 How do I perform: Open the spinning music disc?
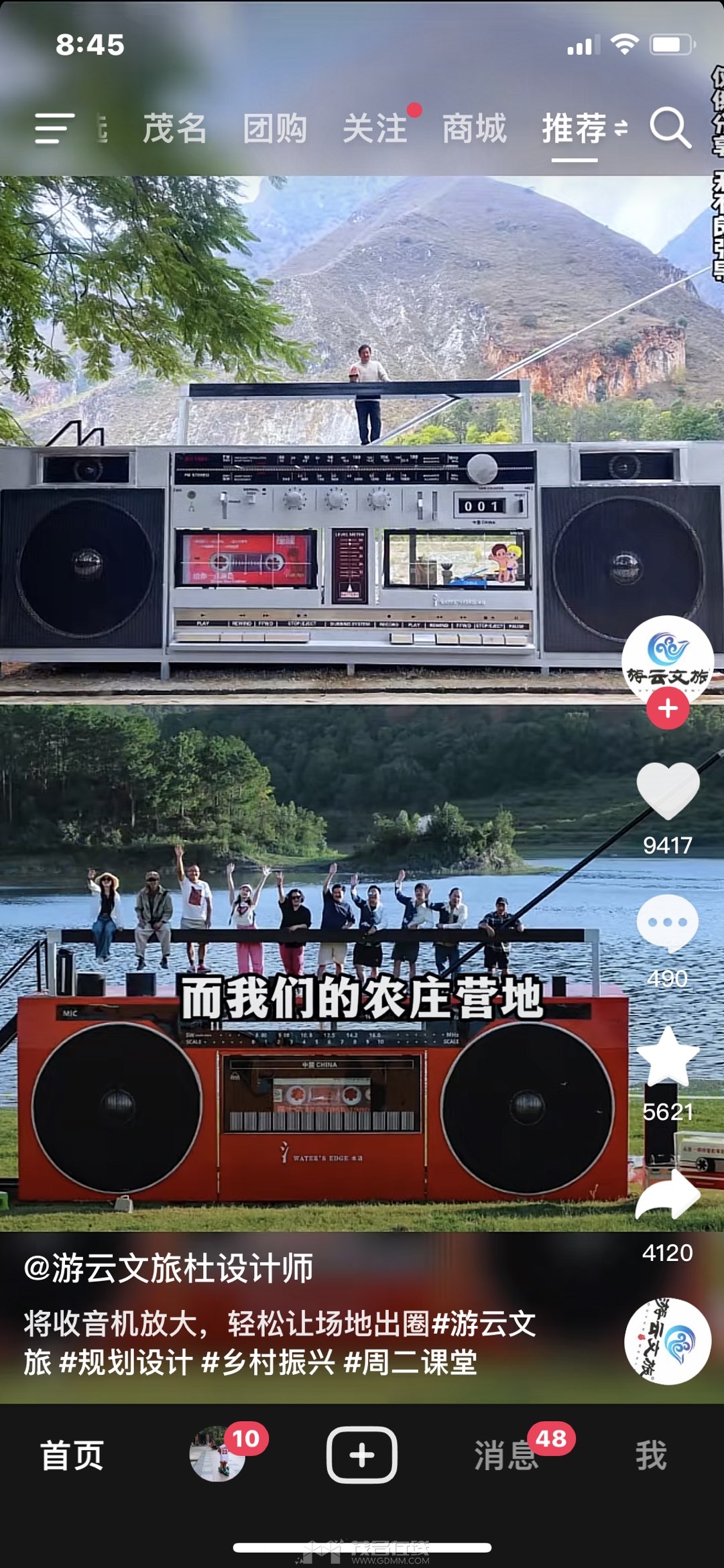(x=668, y=1341)
